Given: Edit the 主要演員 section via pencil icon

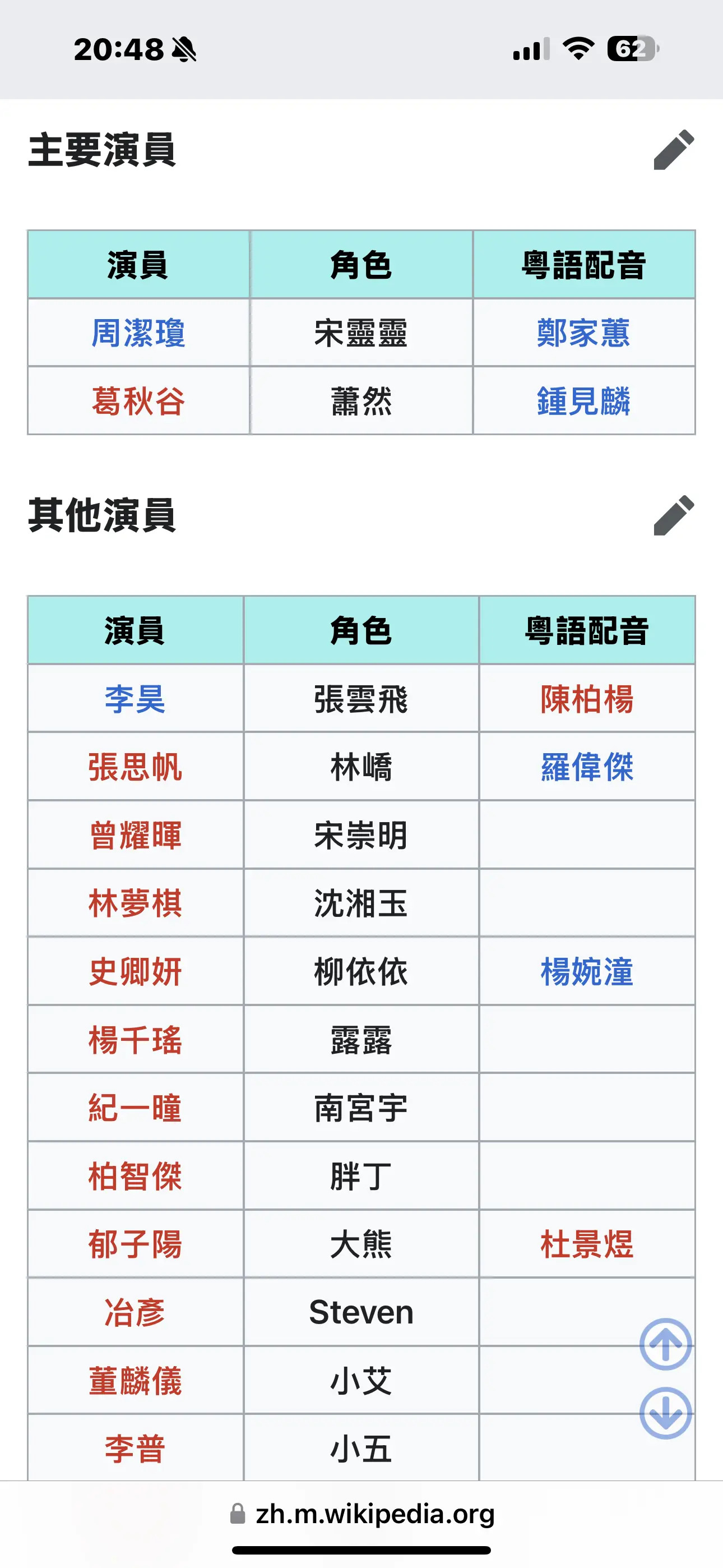Looking at the screenshot, I should point(674,150).
